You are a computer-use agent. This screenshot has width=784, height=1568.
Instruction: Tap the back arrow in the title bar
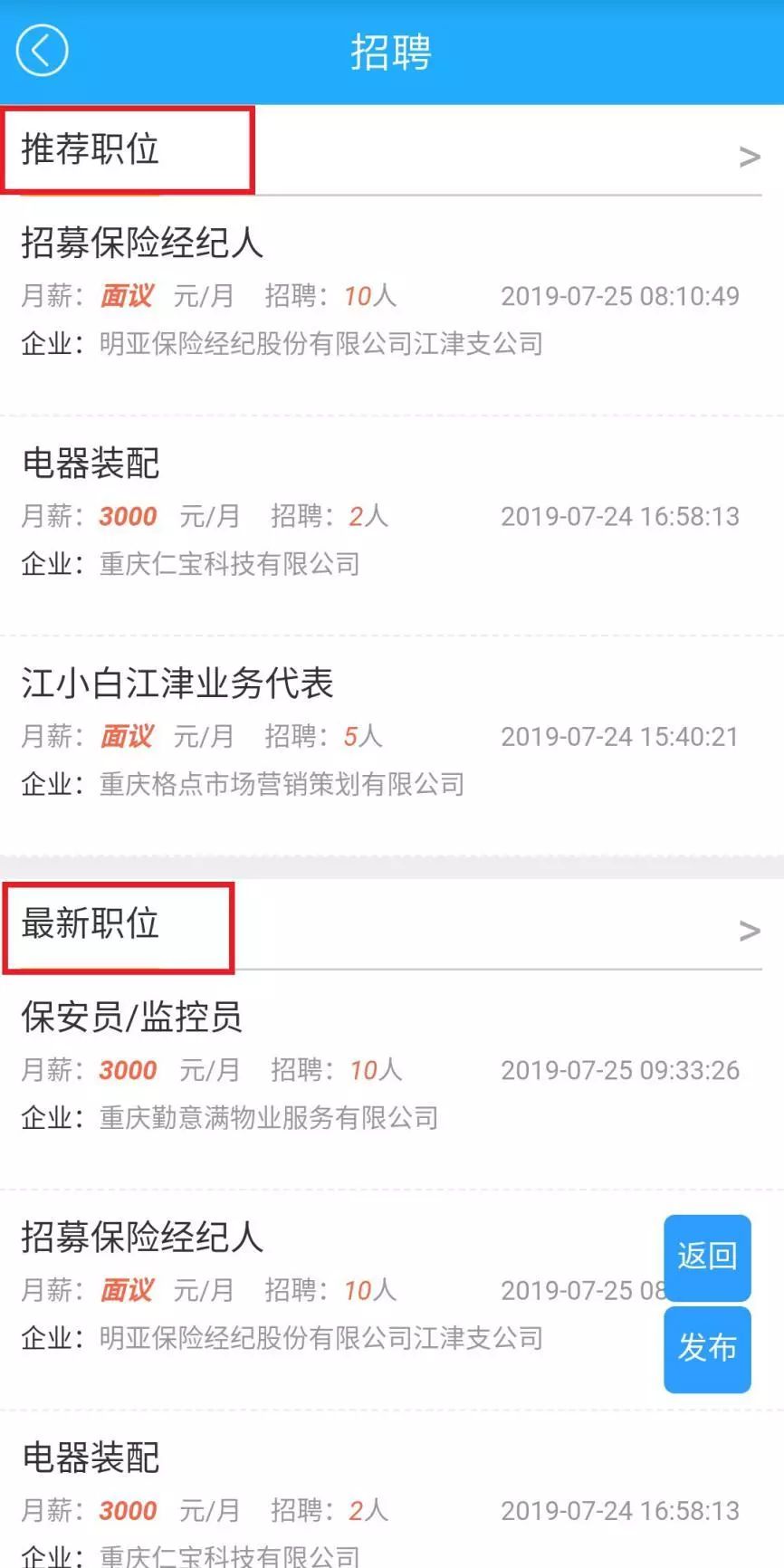(x=42, y=52)
